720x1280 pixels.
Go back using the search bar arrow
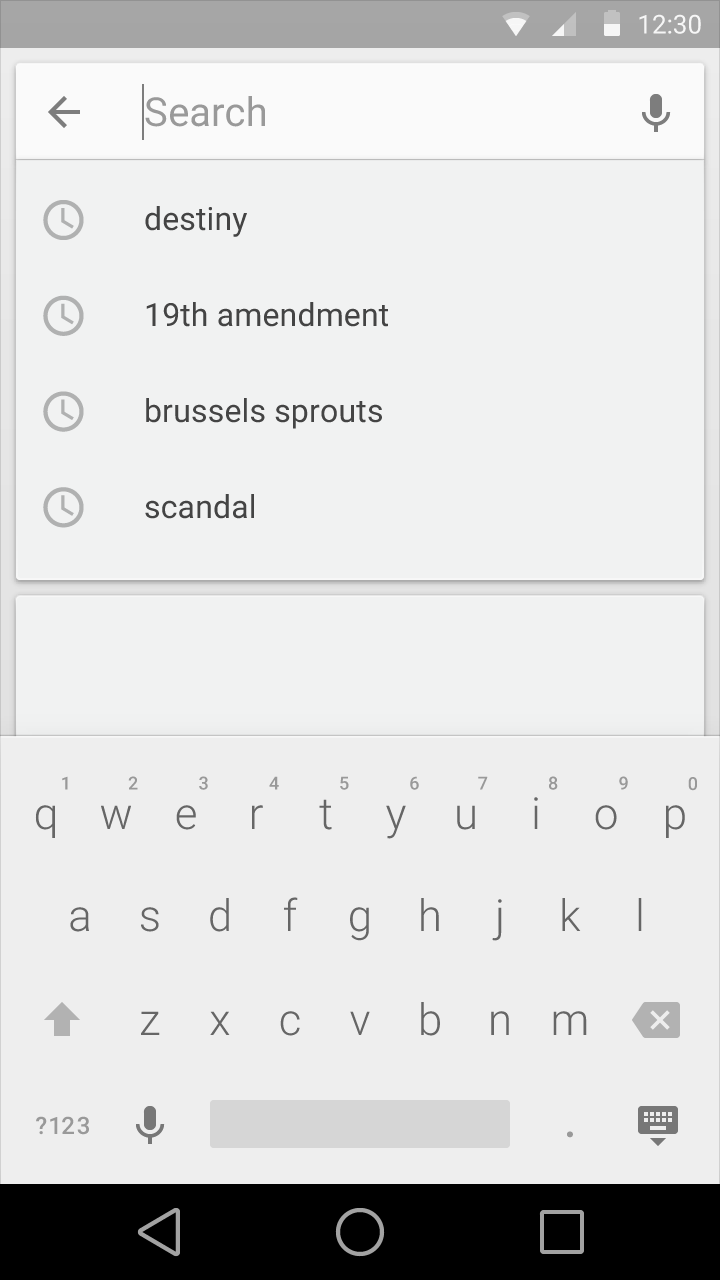click(64, 112)
